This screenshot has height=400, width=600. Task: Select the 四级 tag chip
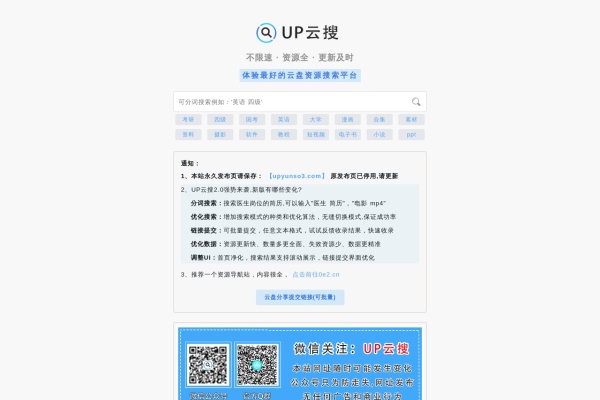219,119
